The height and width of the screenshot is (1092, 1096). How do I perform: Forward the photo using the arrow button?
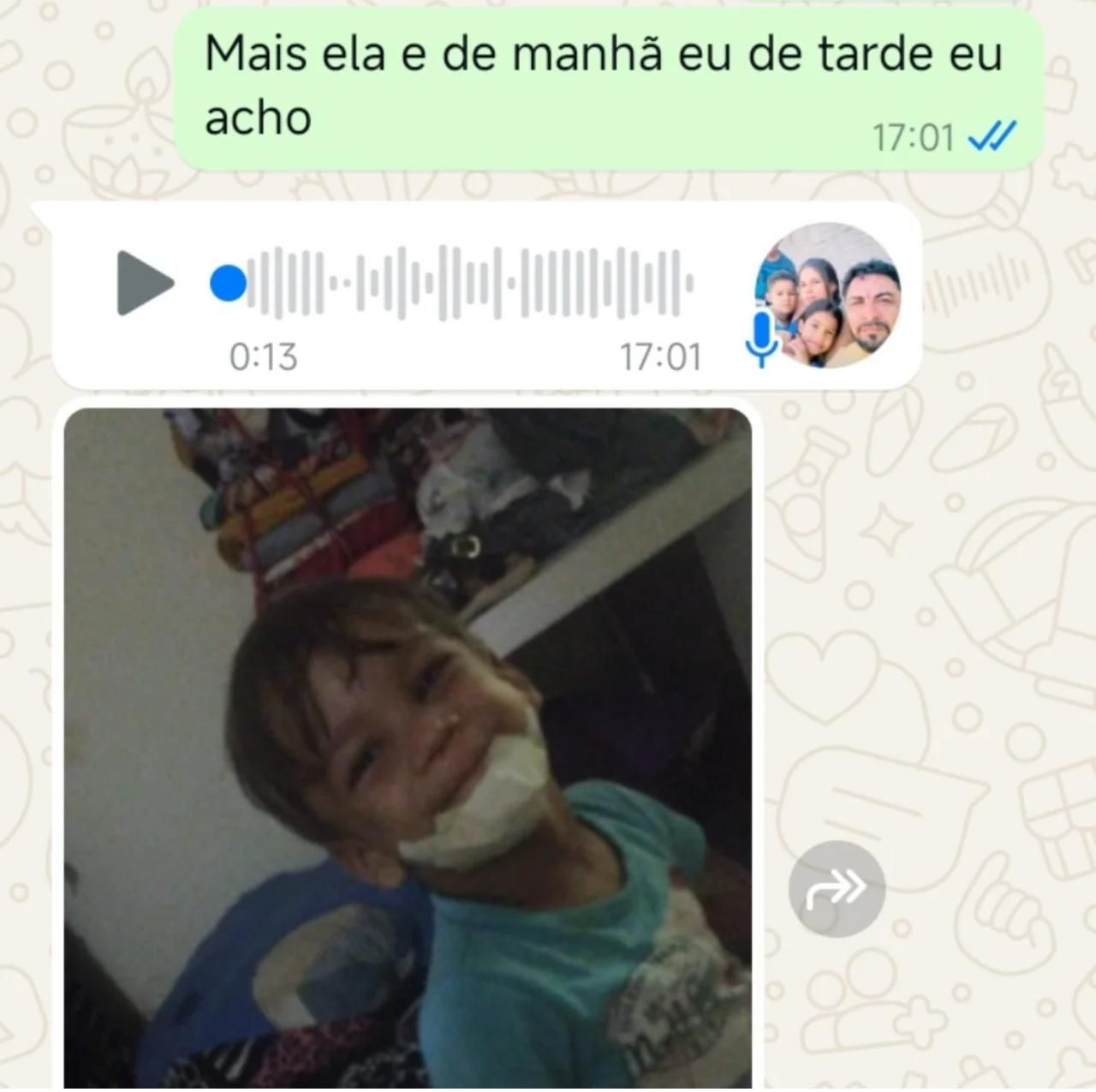836,889
